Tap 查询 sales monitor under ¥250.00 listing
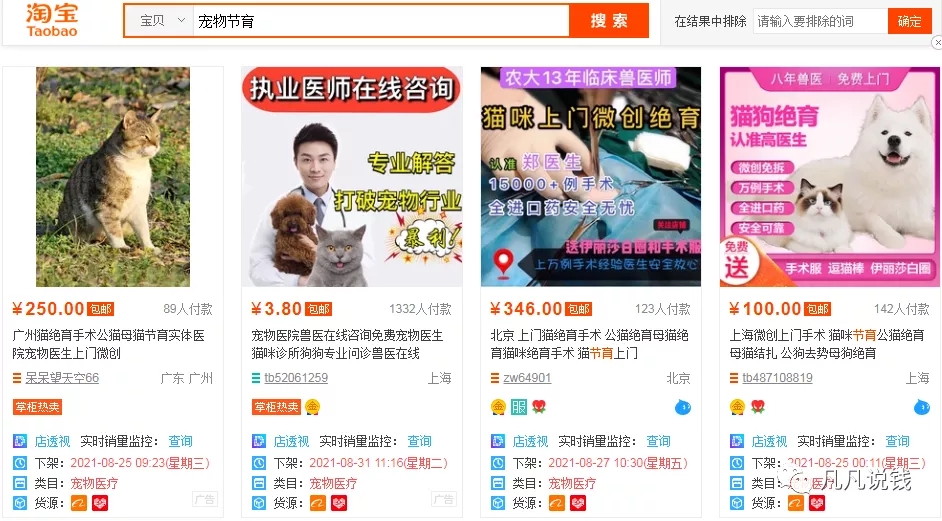The image size is (942, 521). [x=180, y=441]
